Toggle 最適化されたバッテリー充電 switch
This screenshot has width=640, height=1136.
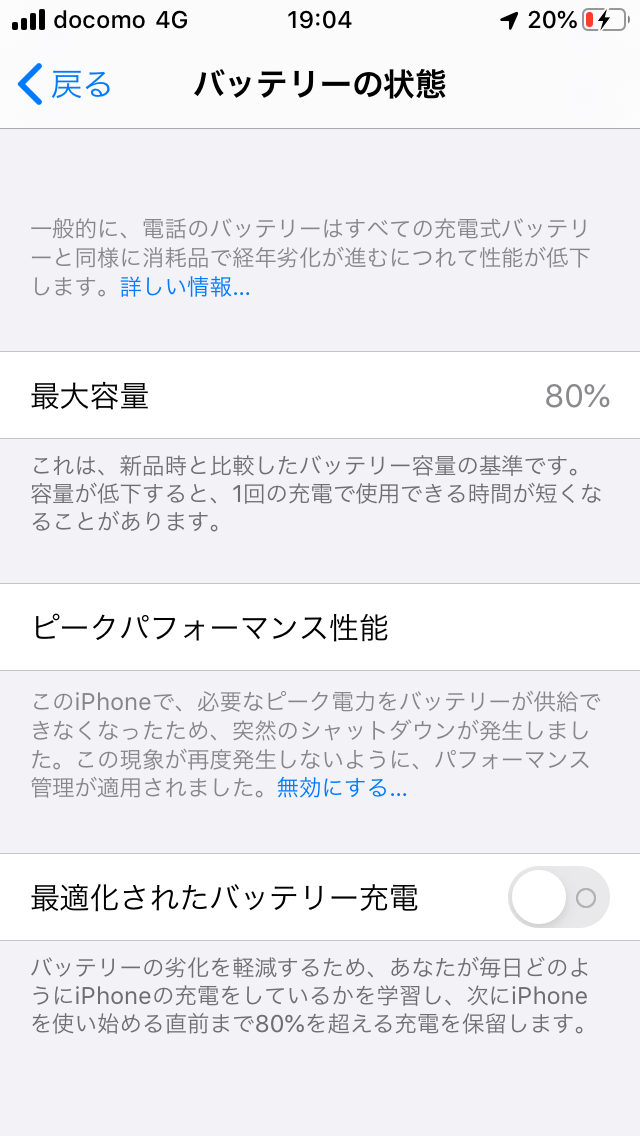click(x=559, y=897)
